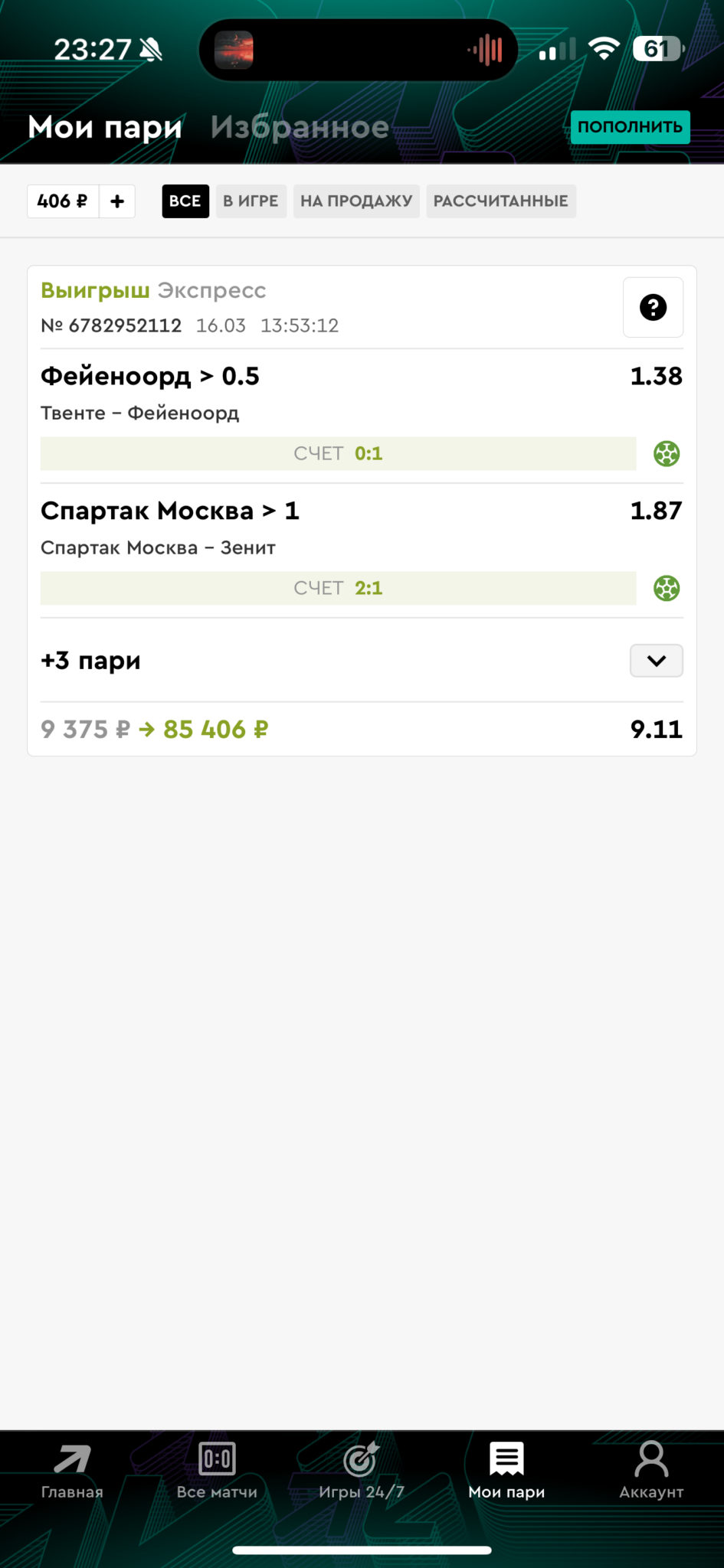Tap the ПОПОЛНИТЬ deposit button
The width and height of the screenshot is (724, 1568).
(630, 127)
